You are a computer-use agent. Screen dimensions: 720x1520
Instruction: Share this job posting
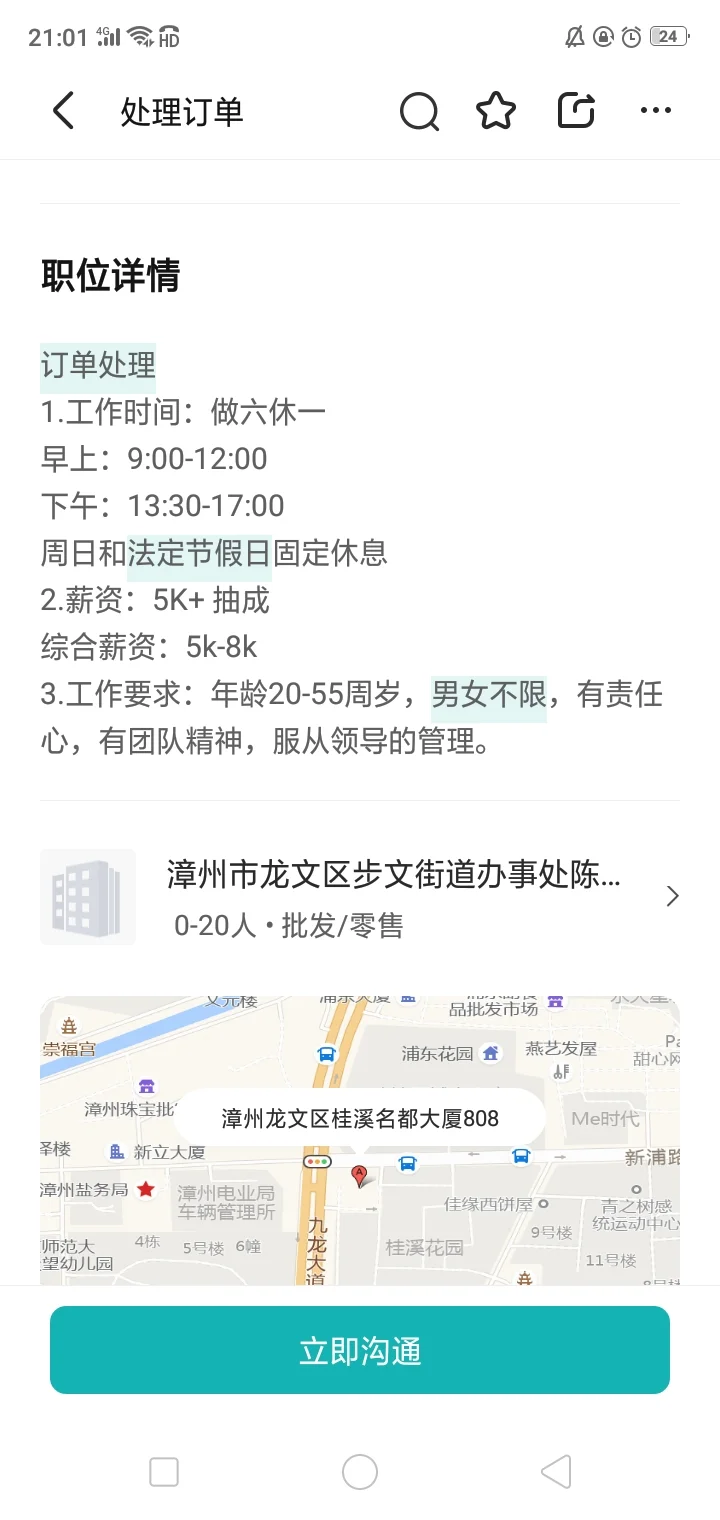pos(576,111)
